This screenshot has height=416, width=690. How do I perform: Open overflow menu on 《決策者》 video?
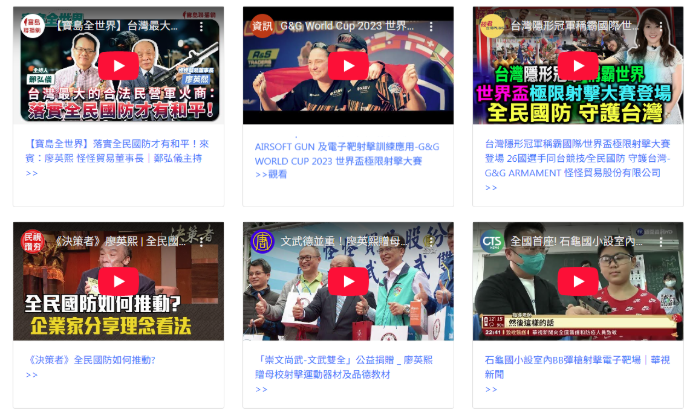click(201, 242)
